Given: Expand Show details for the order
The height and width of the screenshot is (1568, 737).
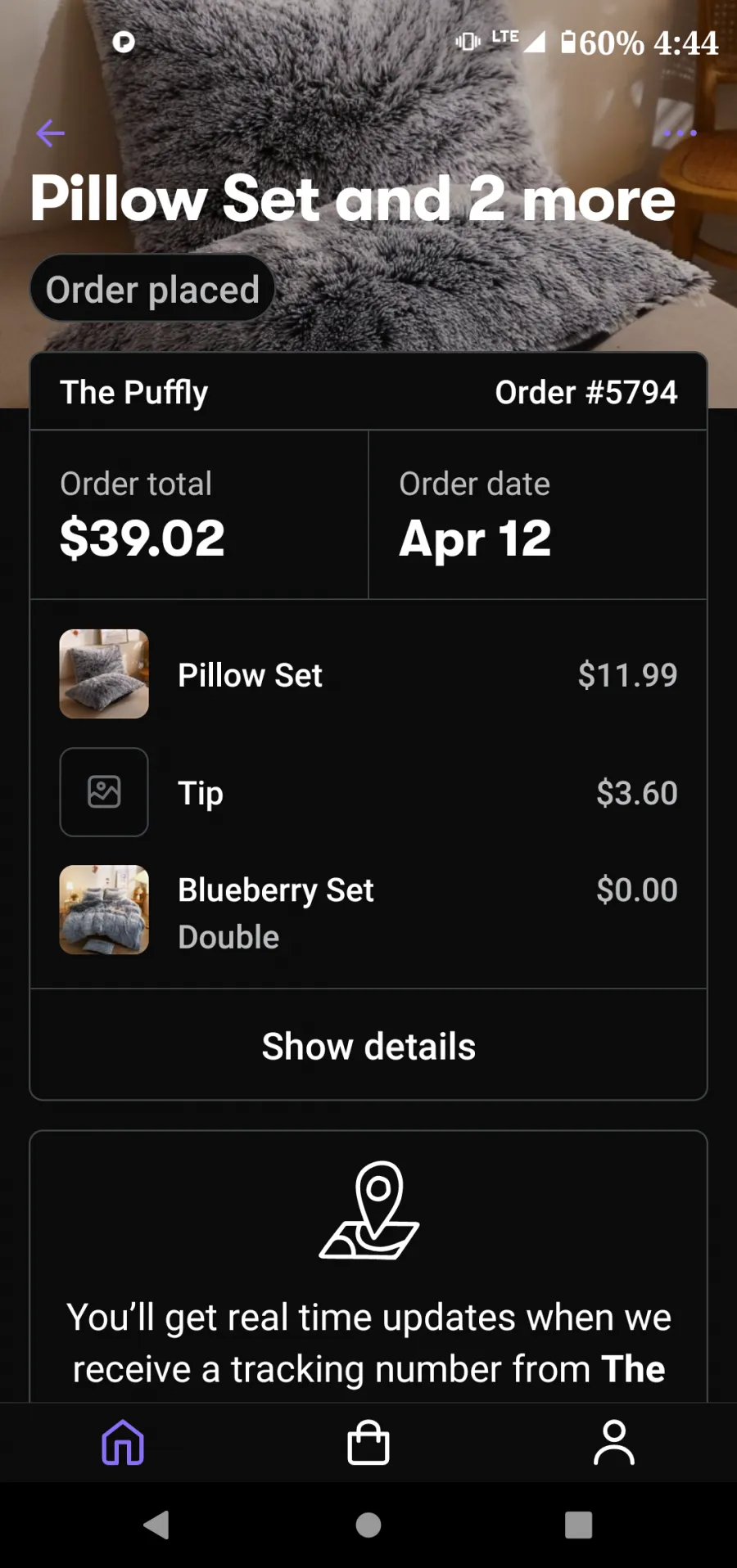Looking at the screenshot, I should click(368, 1046).
